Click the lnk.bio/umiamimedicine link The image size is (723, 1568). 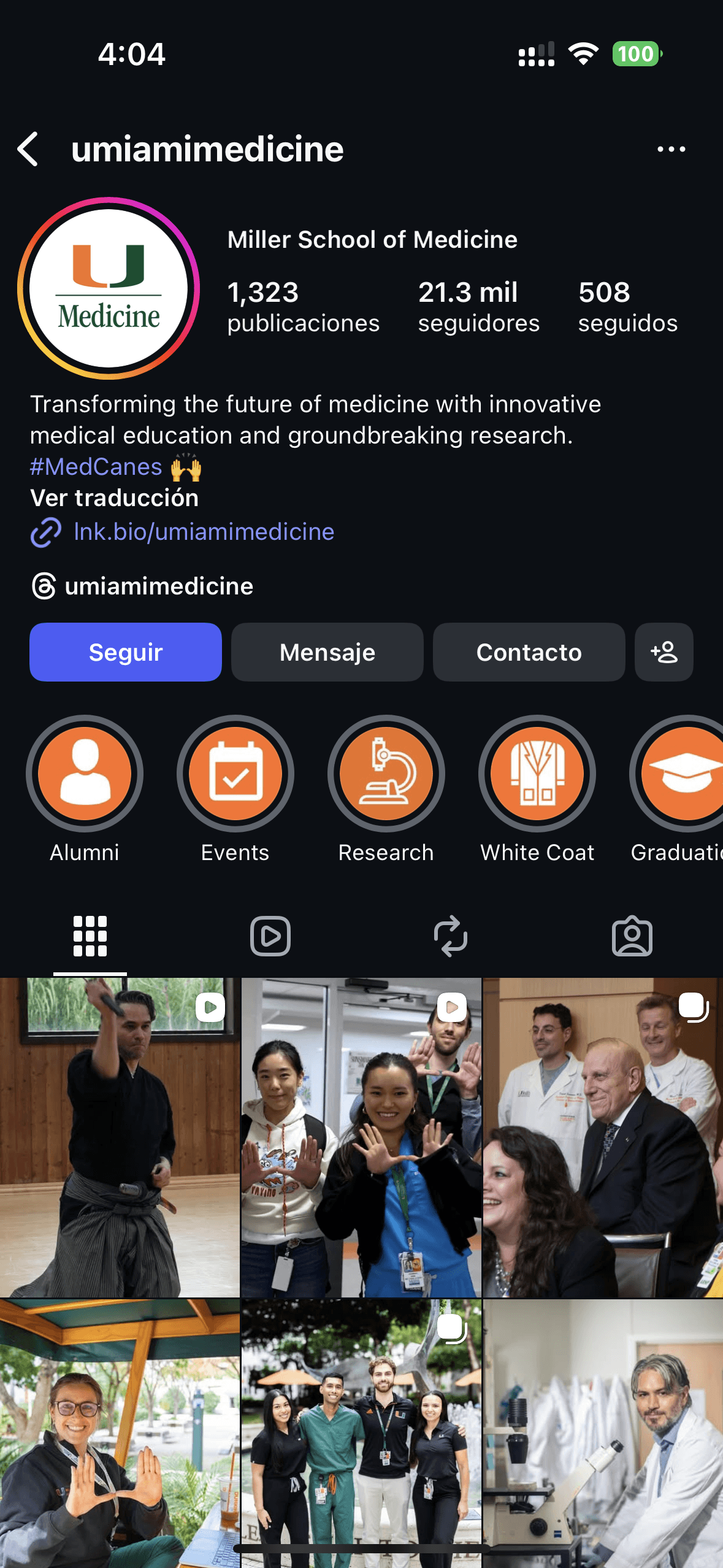(203, 532)
